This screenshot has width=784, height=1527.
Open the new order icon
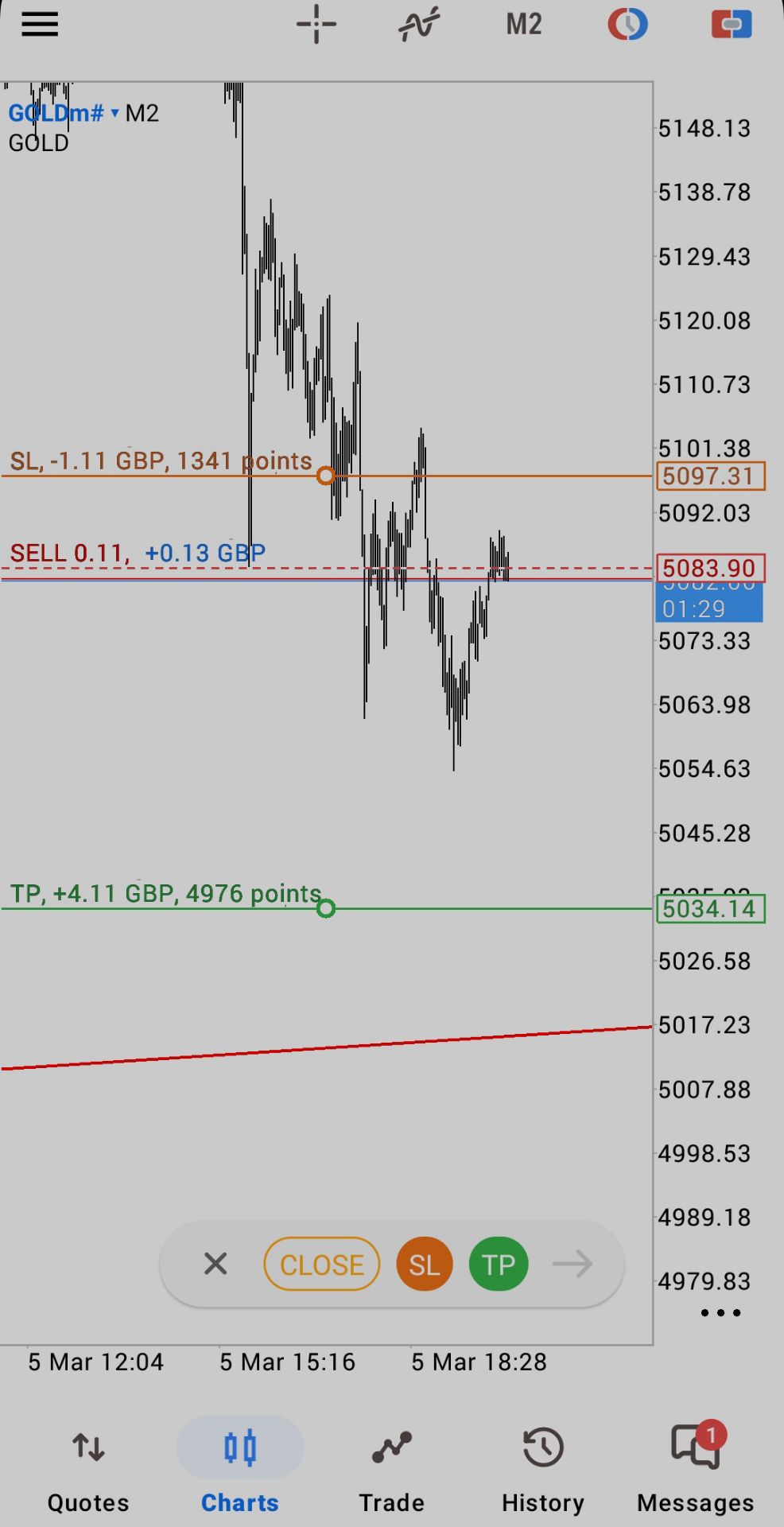tap(732, 25)
